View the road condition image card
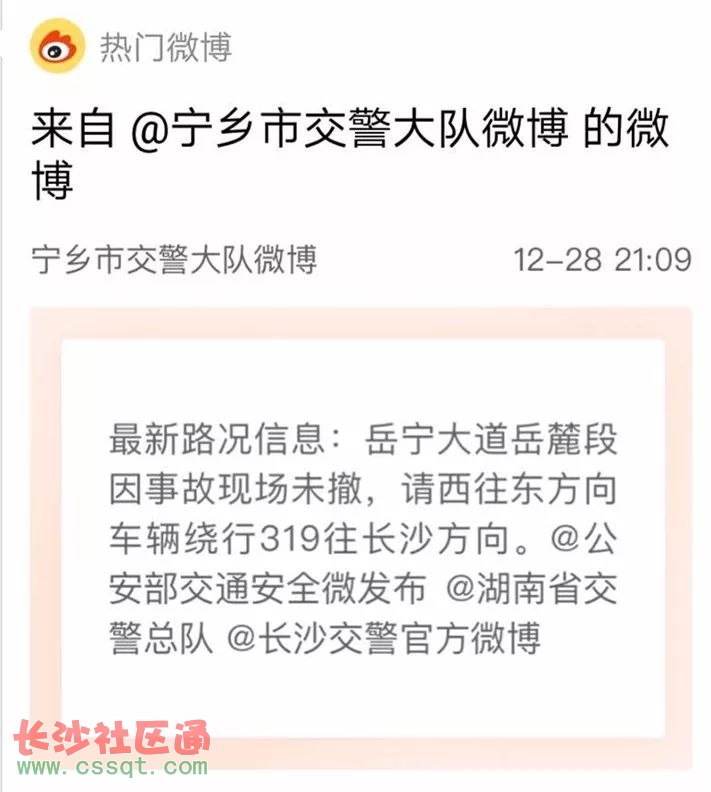The height and width of the screenshot is (792, 711). coord(362,538)
